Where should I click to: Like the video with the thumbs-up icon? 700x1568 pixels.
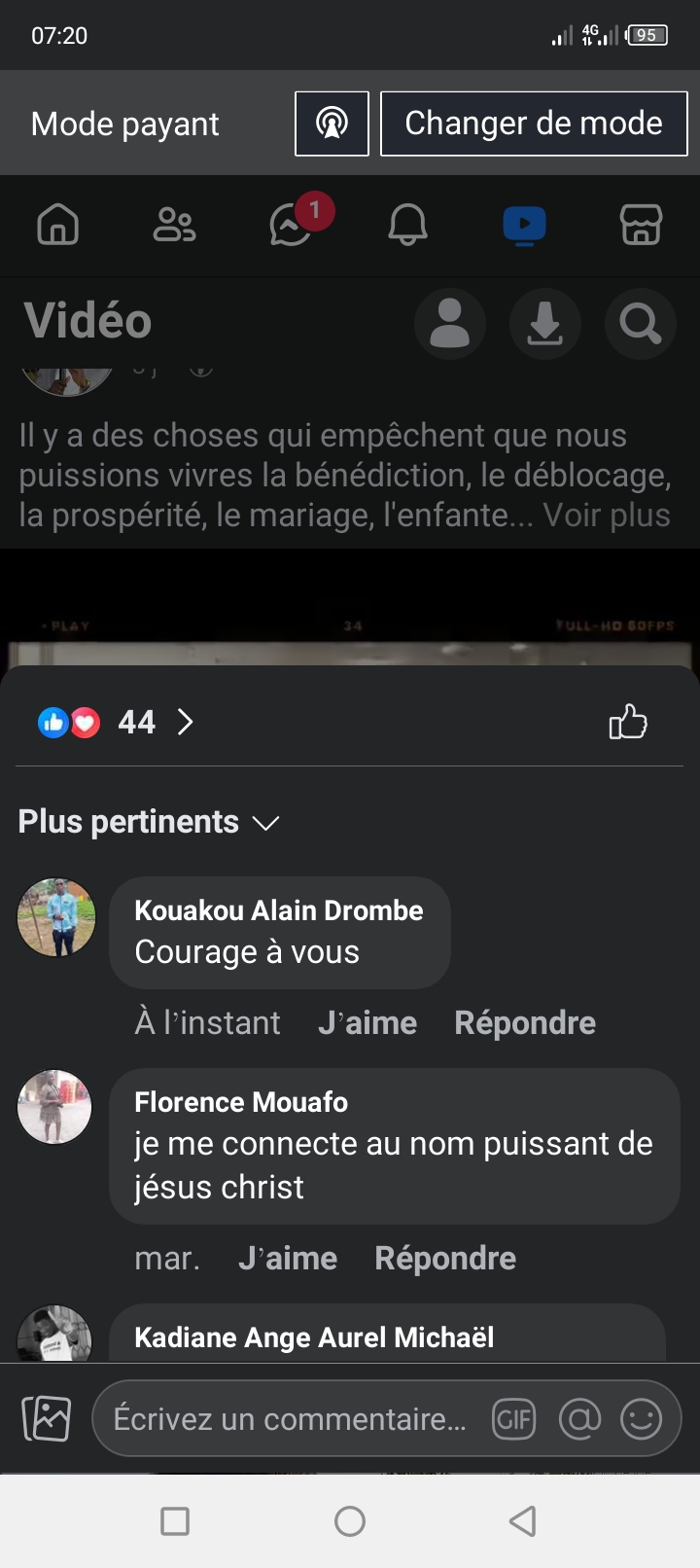tap(627, 722)
